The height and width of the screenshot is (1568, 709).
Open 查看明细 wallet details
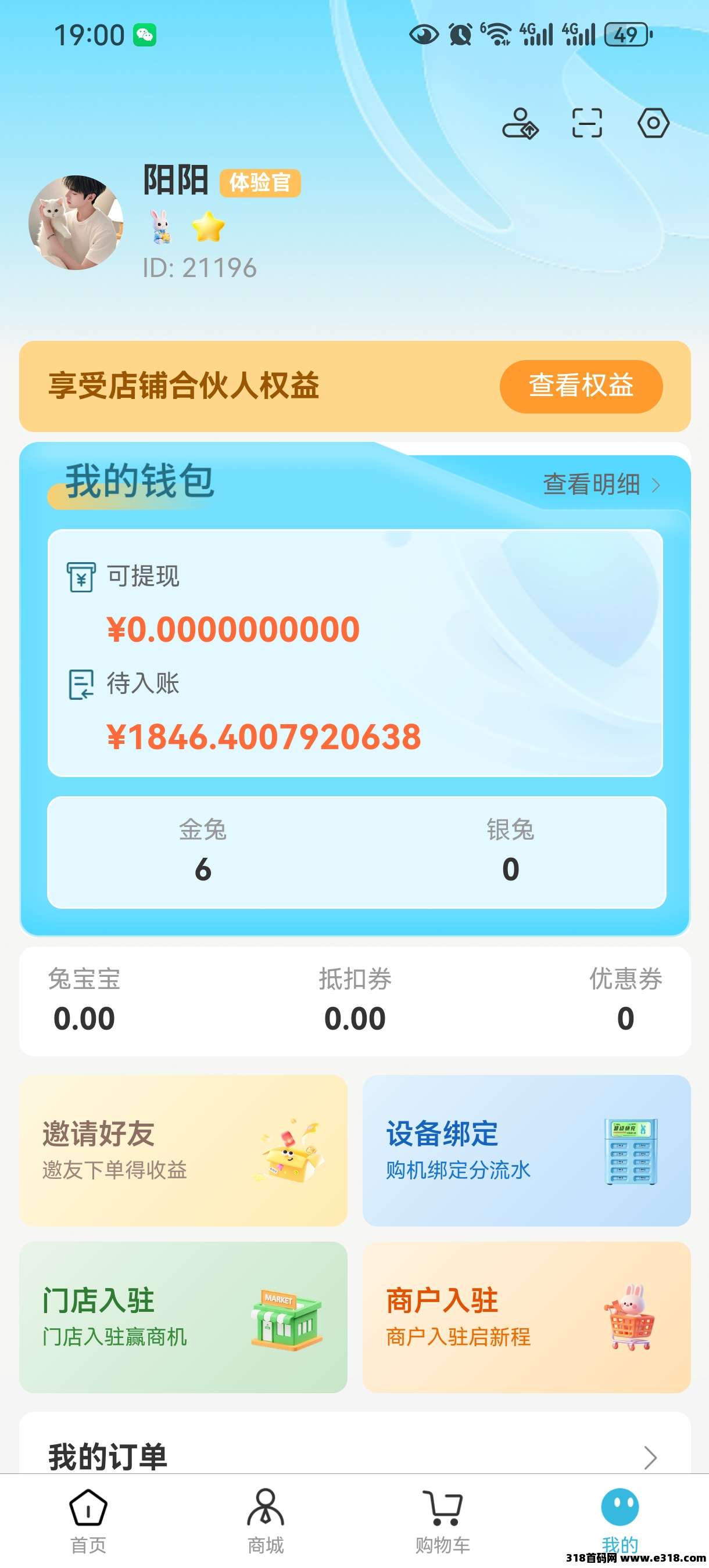pyautogui.click(x=601, y=485)
